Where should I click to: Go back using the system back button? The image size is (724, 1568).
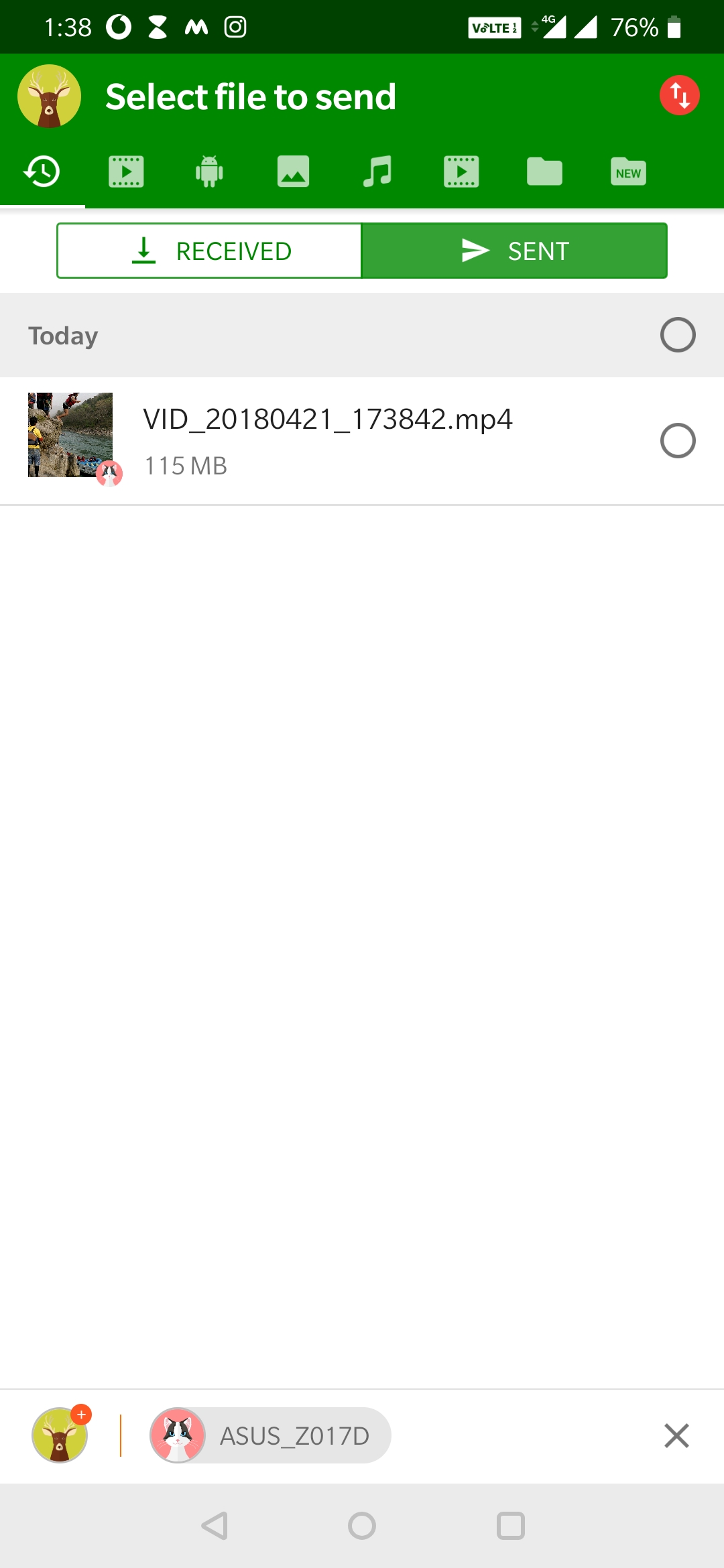[215, 1526]
